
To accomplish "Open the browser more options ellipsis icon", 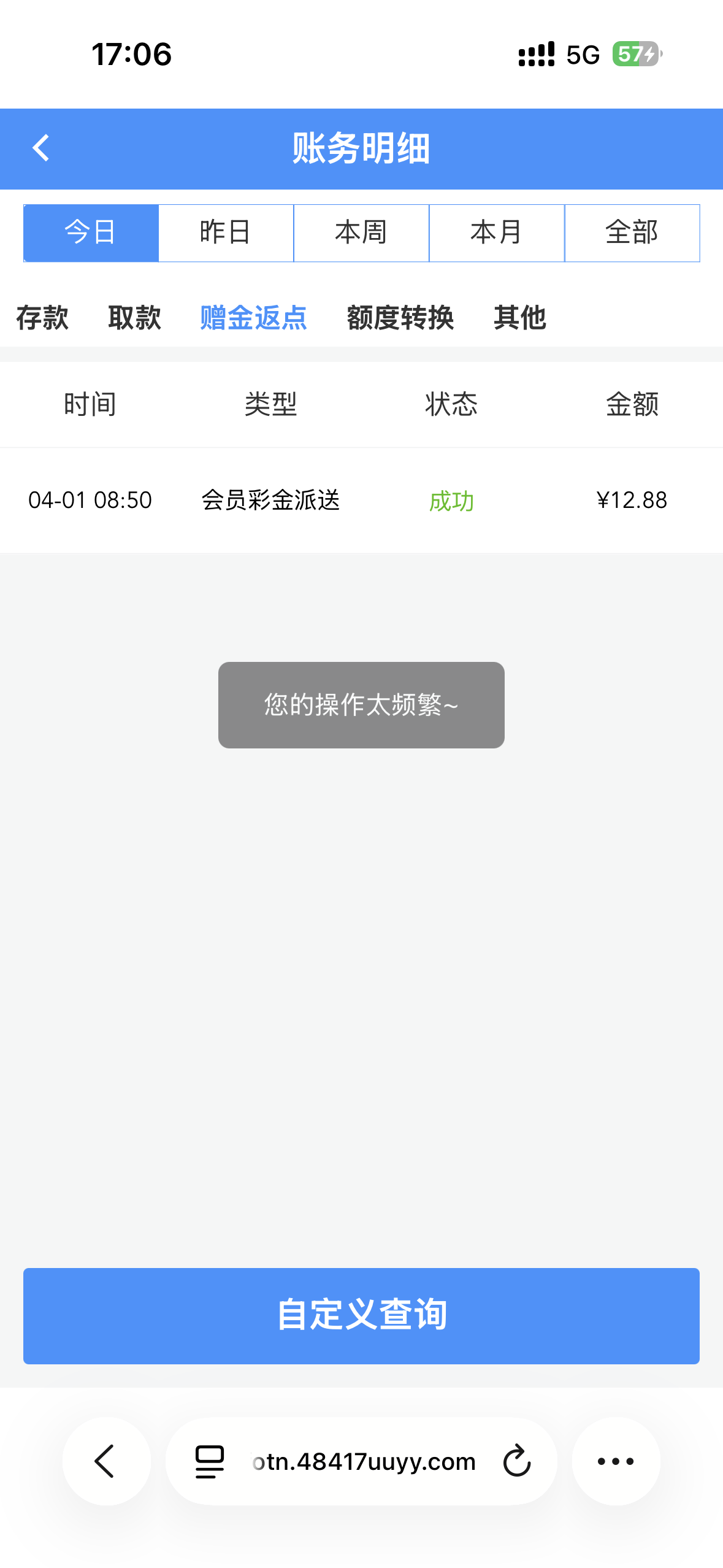I will 616,1461.
